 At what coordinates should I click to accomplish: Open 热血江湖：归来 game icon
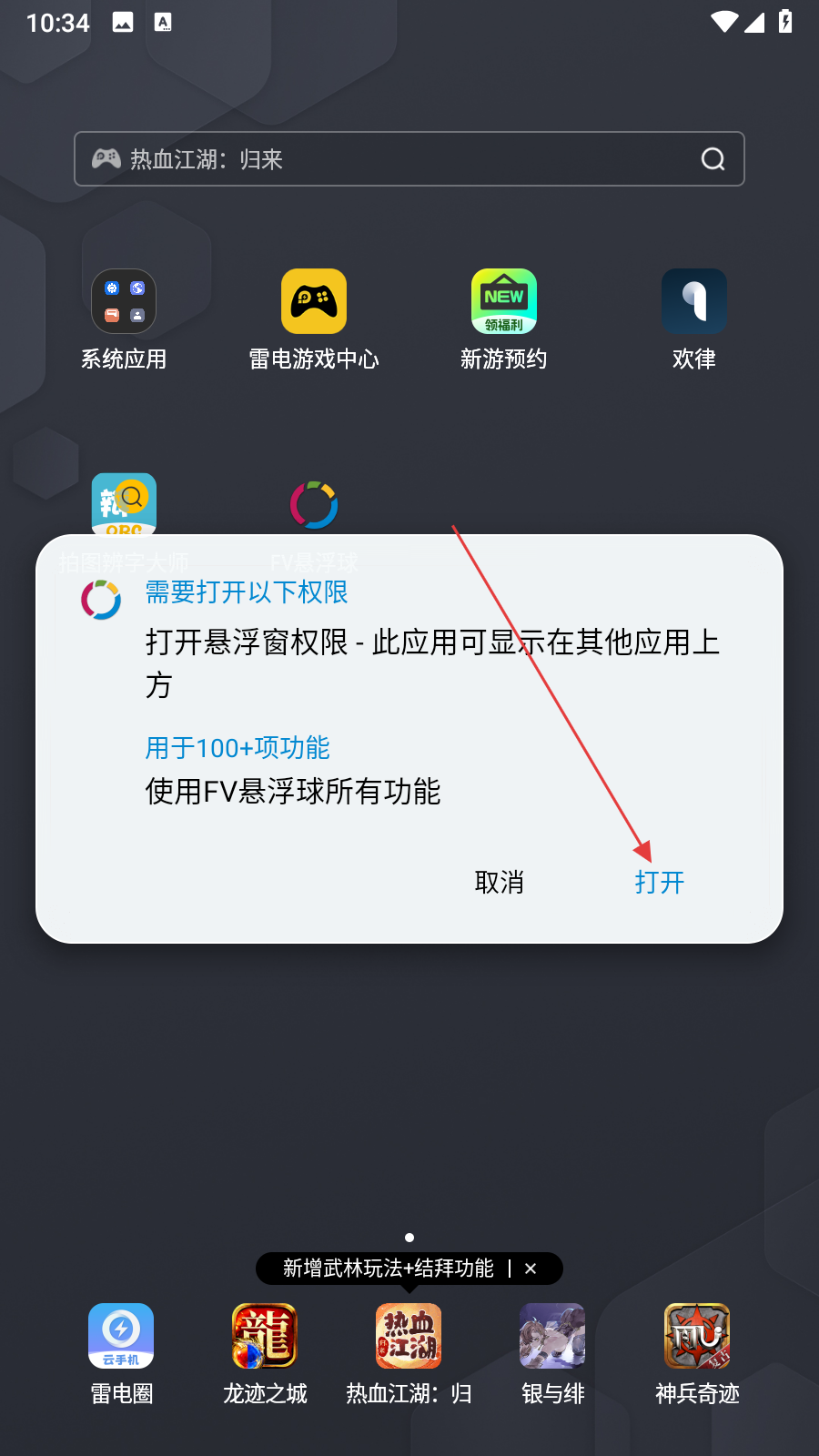tap(409, 1336)
